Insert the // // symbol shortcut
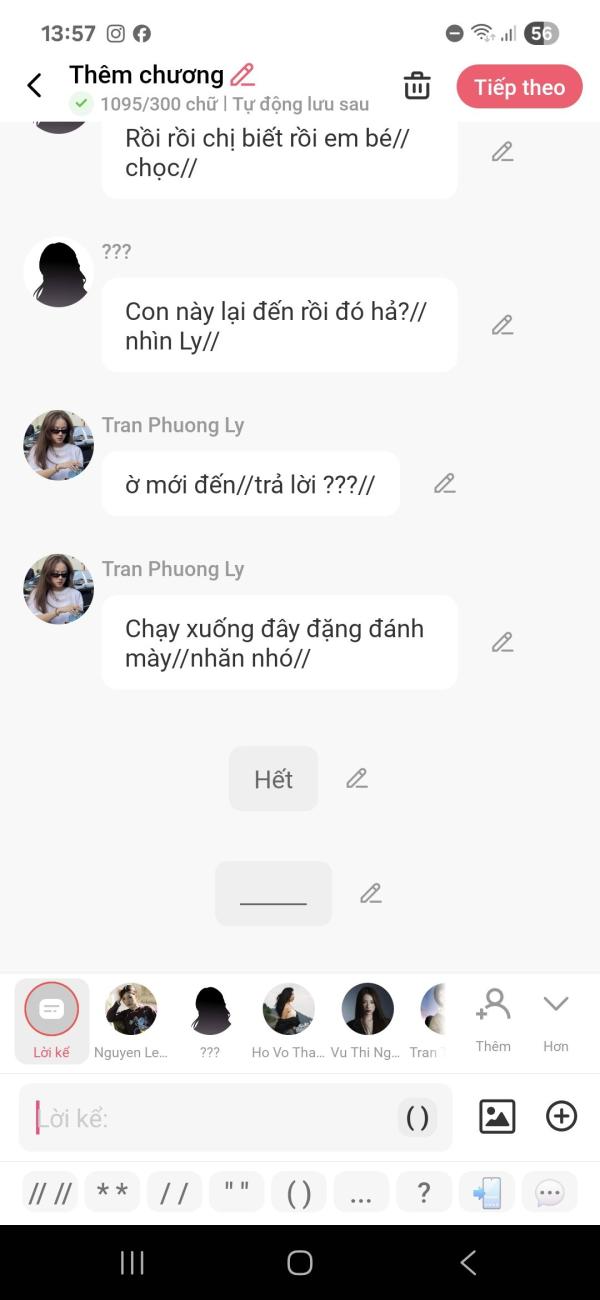The width and height of the screenshot is (600, 1300). (x=50, y=1193)
